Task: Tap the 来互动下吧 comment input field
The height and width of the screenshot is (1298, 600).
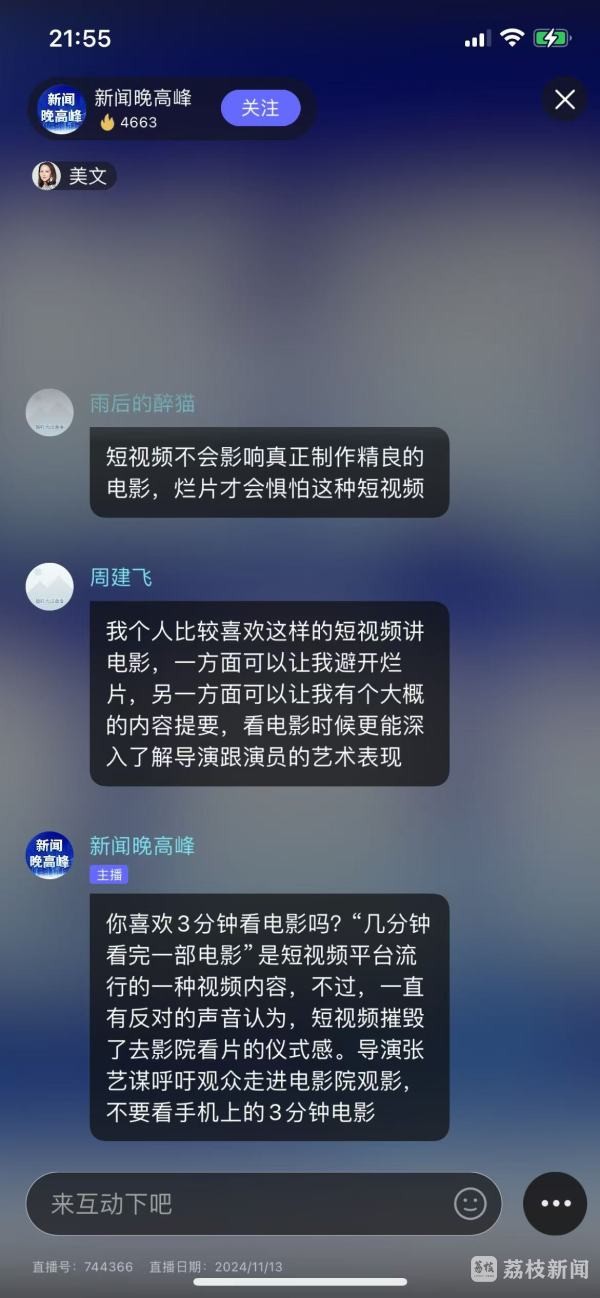Action: 240,1203
